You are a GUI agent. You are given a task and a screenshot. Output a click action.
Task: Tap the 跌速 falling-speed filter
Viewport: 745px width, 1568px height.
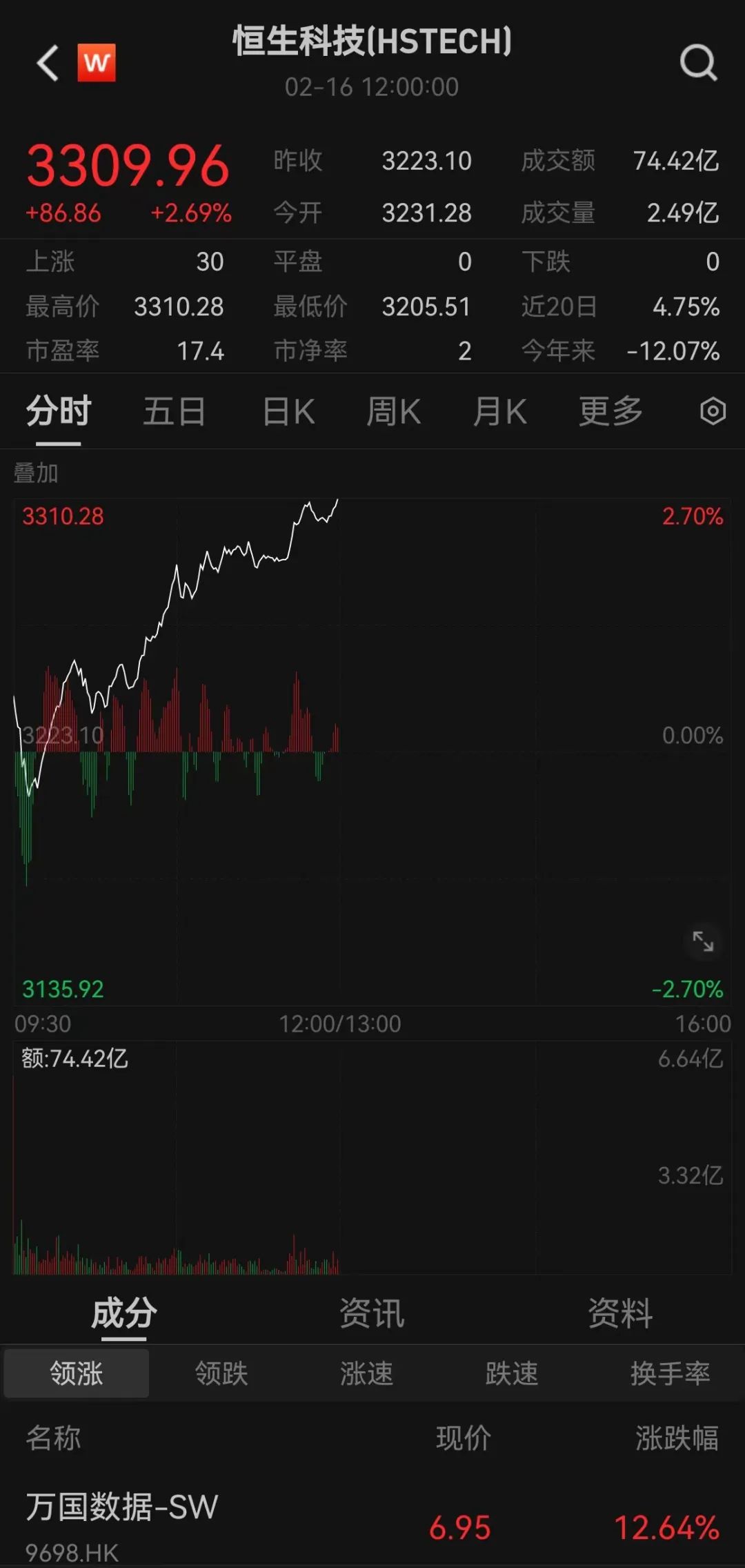tap(513, 1373)
